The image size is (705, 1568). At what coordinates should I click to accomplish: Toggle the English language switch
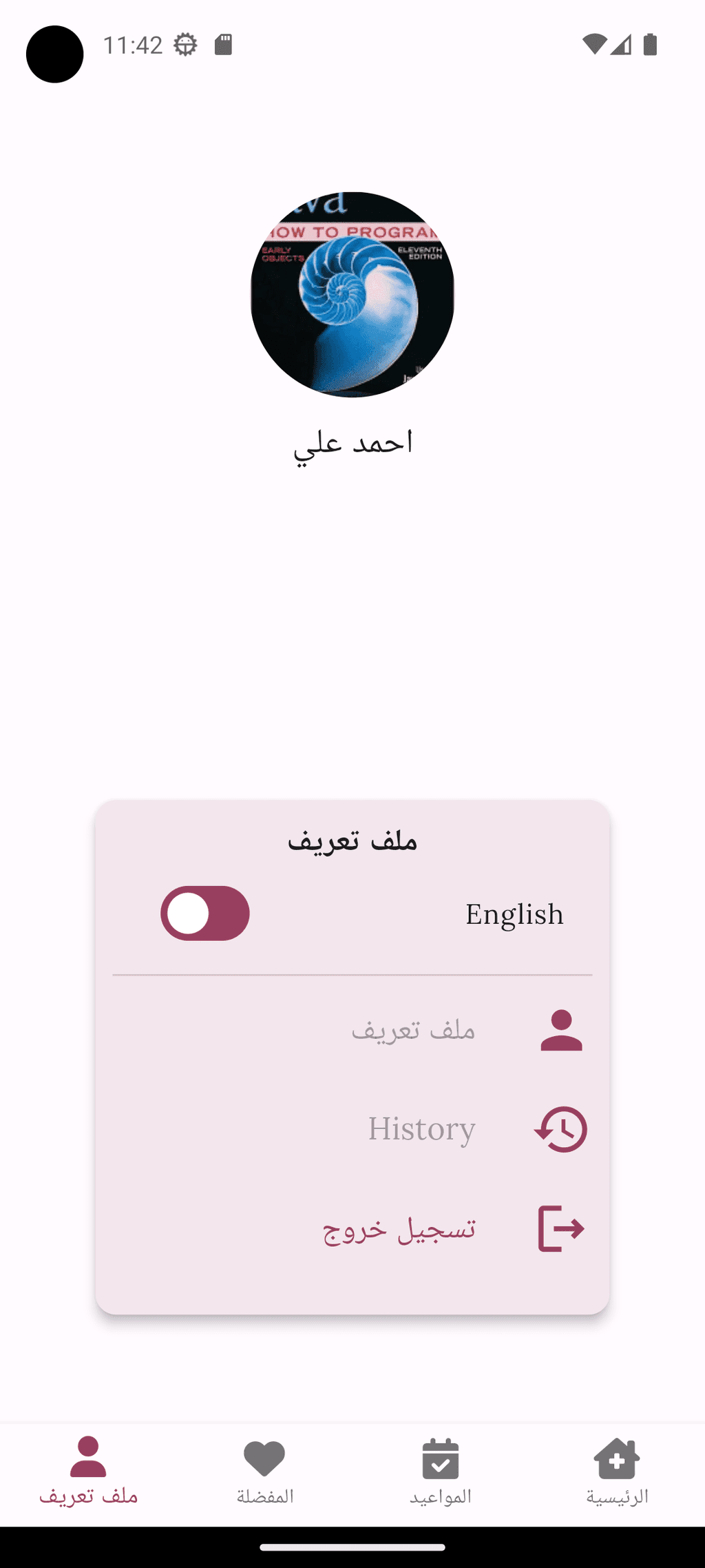tap(205, 914)
